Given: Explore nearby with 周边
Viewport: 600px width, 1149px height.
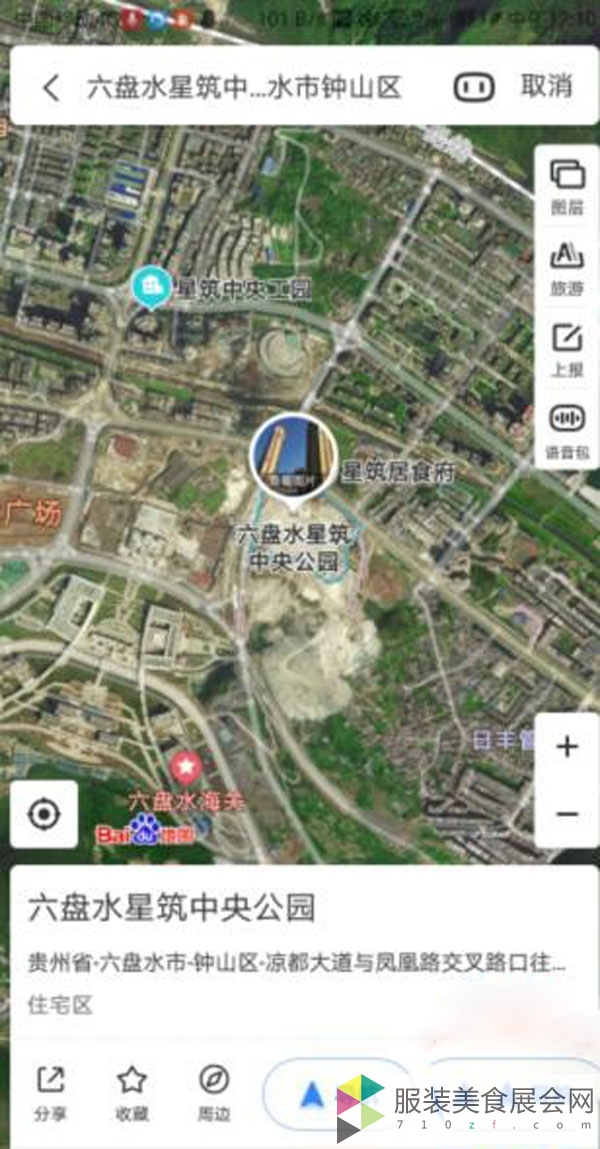Looking at the screenshot, I should pos(213,1091).
